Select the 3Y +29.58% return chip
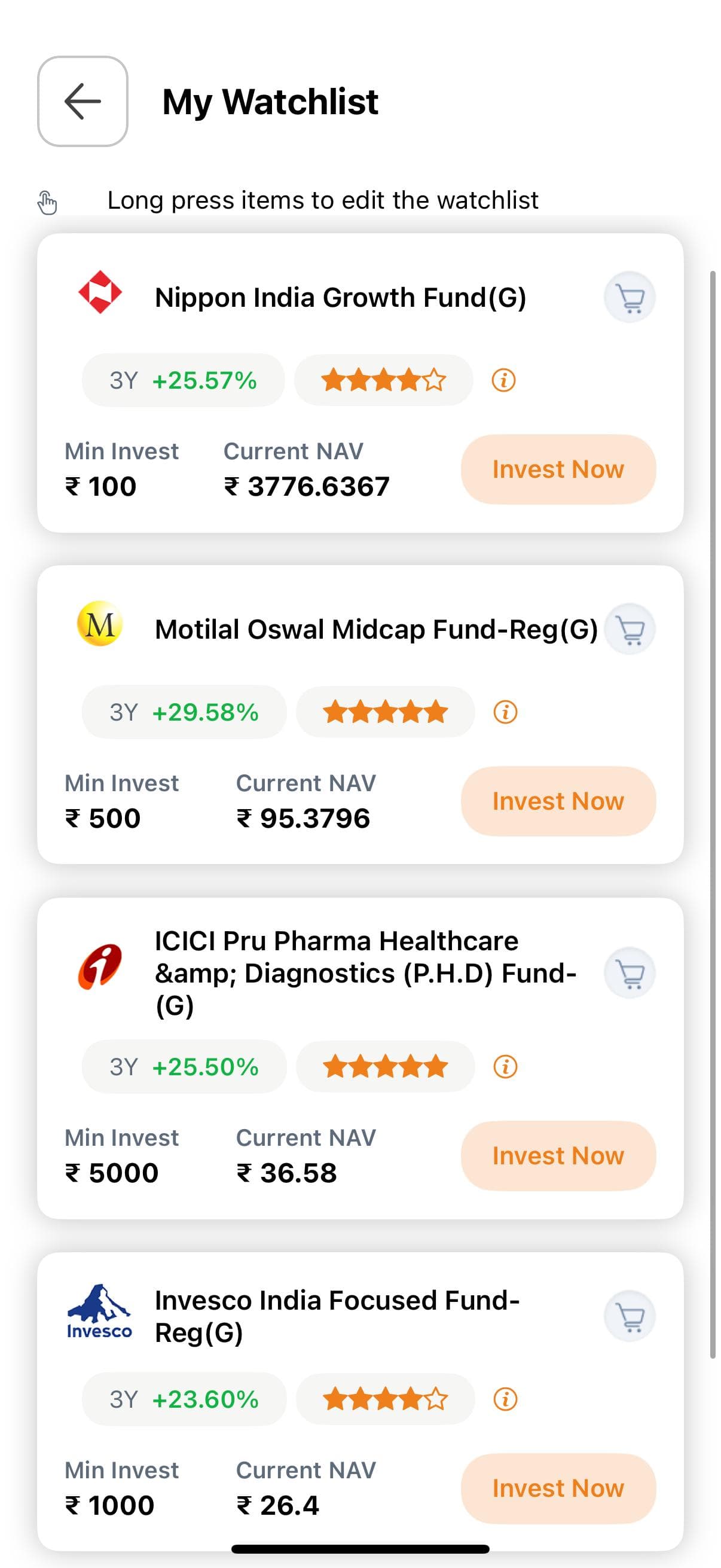 183,711
